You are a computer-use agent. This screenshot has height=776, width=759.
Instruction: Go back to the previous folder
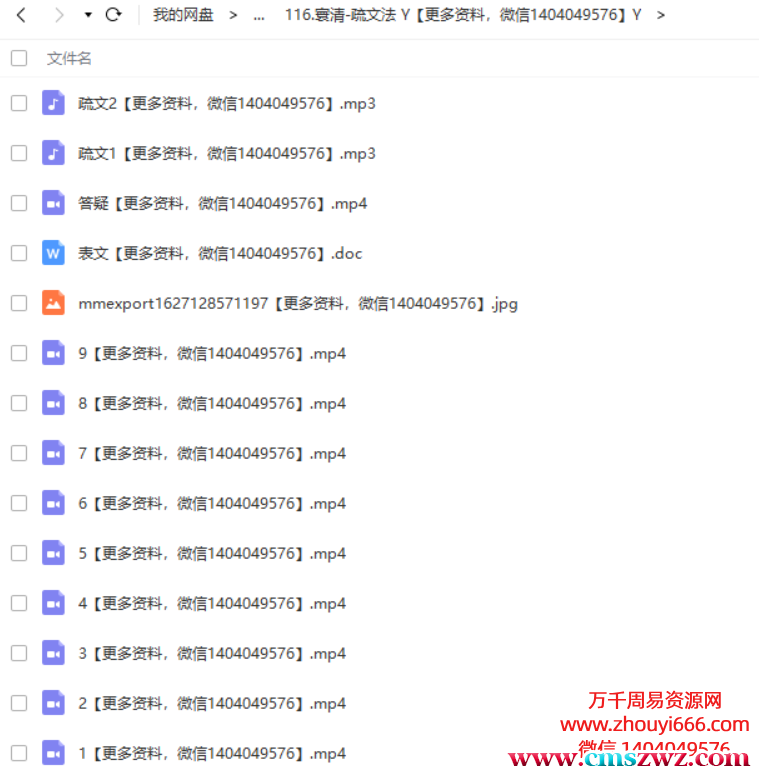[x=21, y=15]
